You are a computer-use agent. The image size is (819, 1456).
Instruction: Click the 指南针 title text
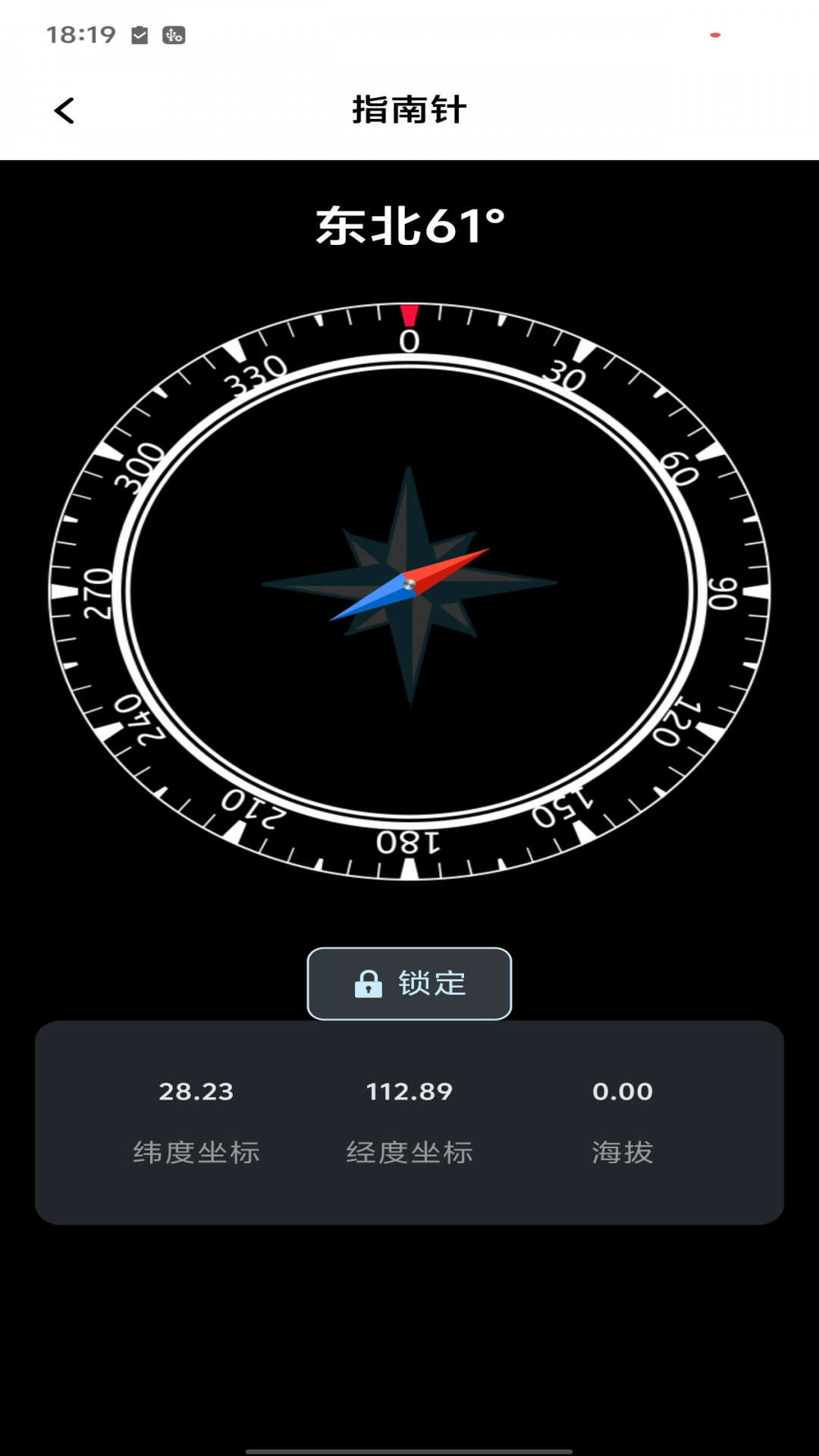point(409,108)
